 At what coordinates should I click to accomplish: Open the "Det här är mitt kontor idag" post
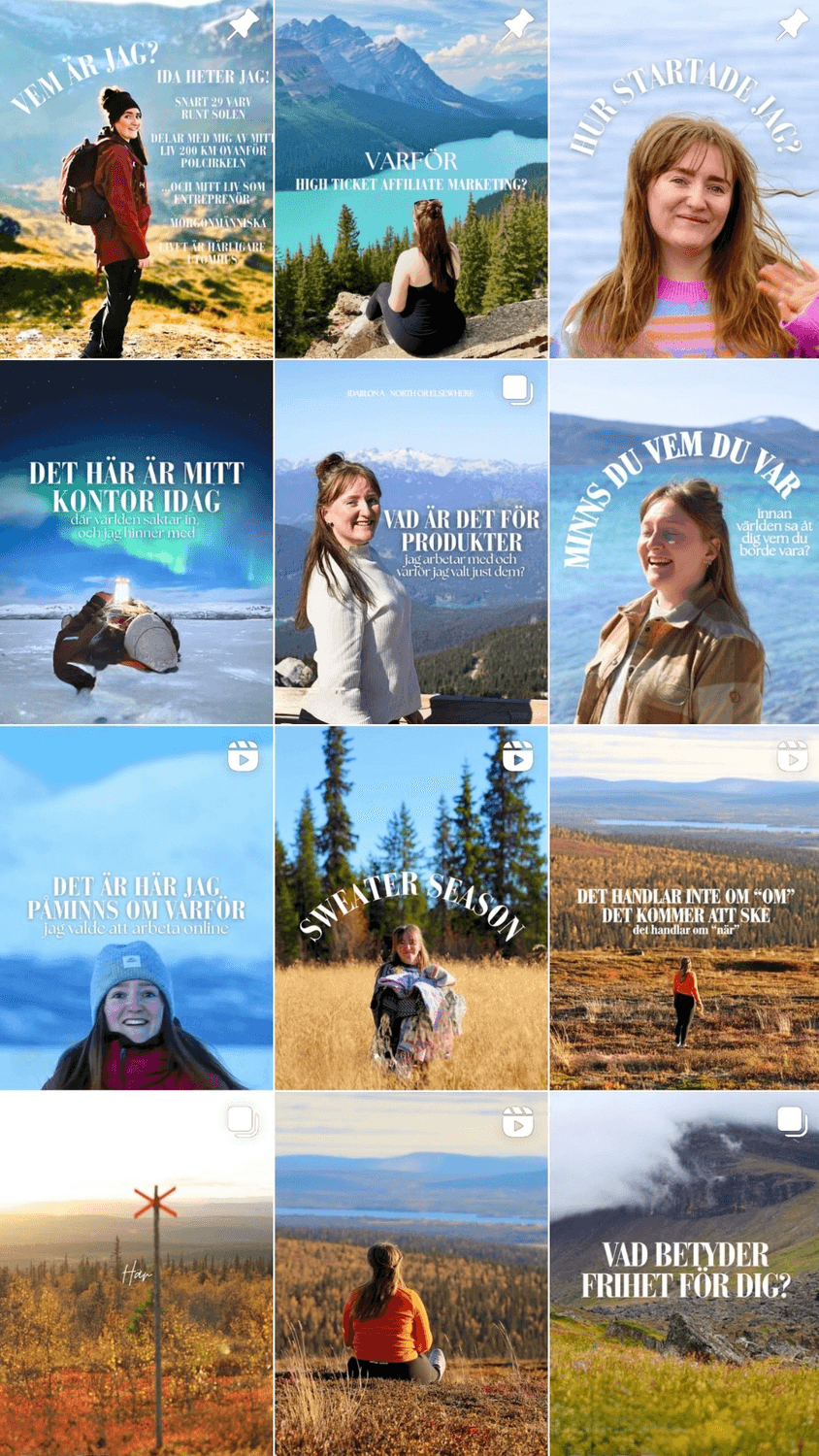pyautogui.click(x=136, y=544)
